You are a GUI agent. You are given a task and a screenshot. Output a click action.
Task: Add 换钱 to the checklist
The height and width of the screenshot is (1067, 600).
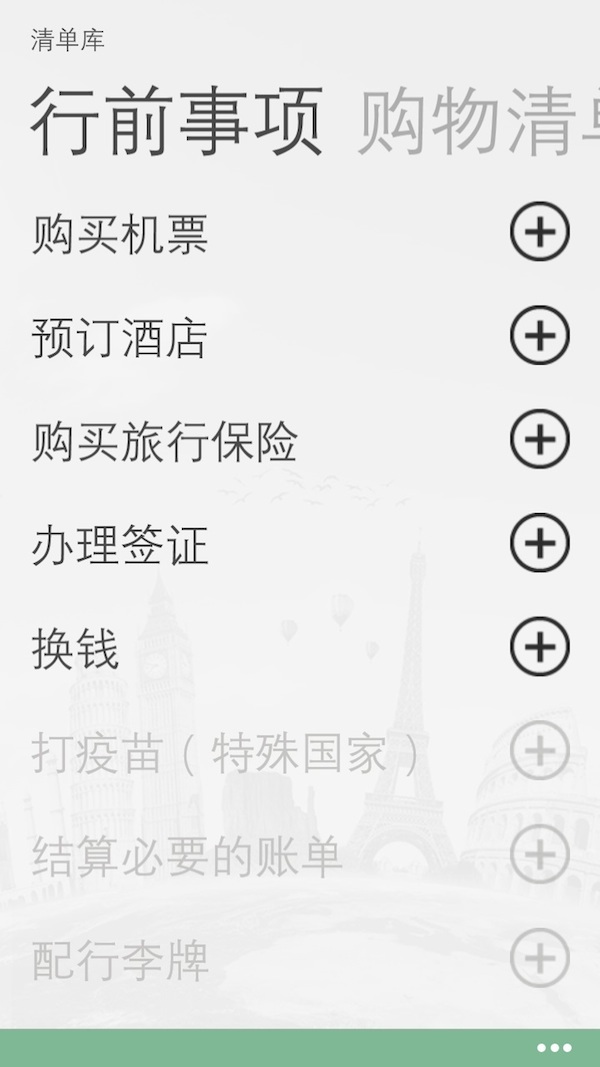pyautogui.click(x=540, y=647)
